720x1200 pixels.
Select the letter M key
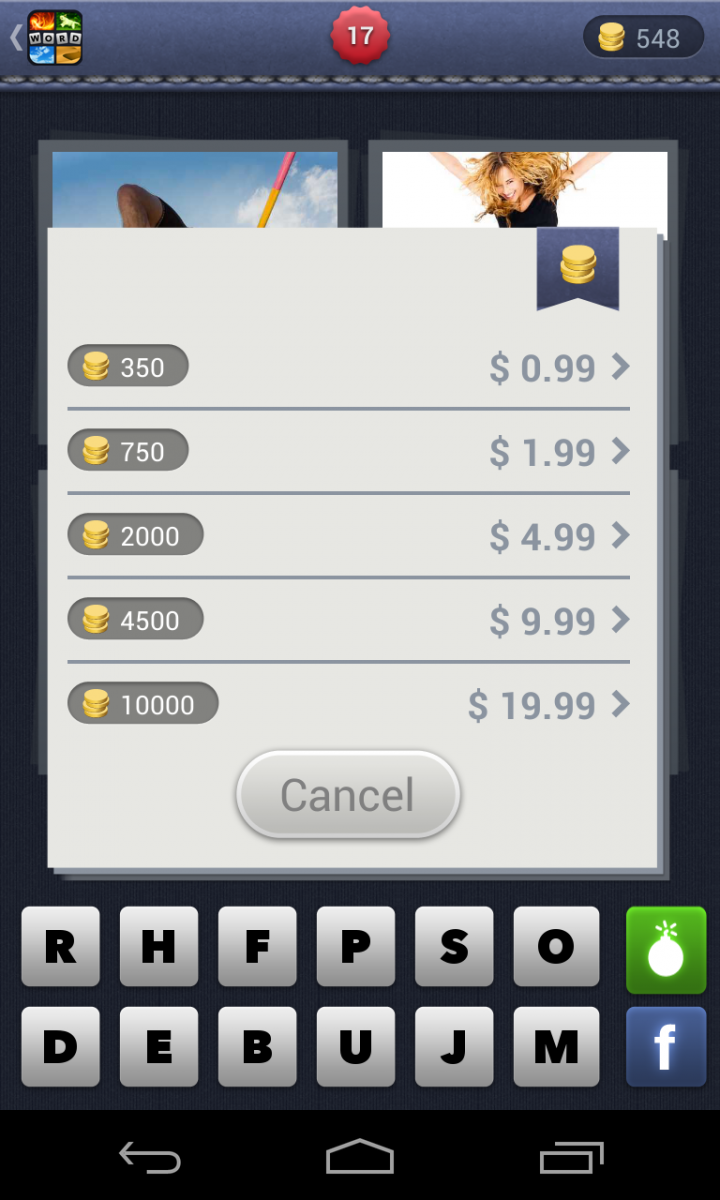point(556,1046)
